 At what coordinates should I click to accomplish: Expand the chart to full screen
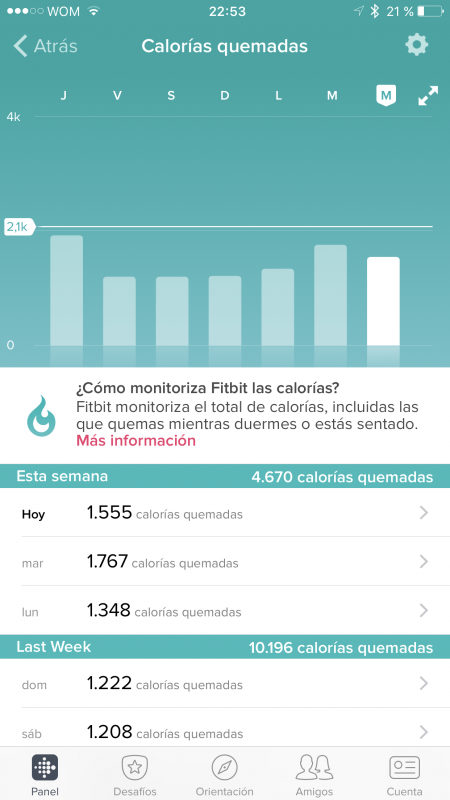pyautogui.click(x=428, y=96)
